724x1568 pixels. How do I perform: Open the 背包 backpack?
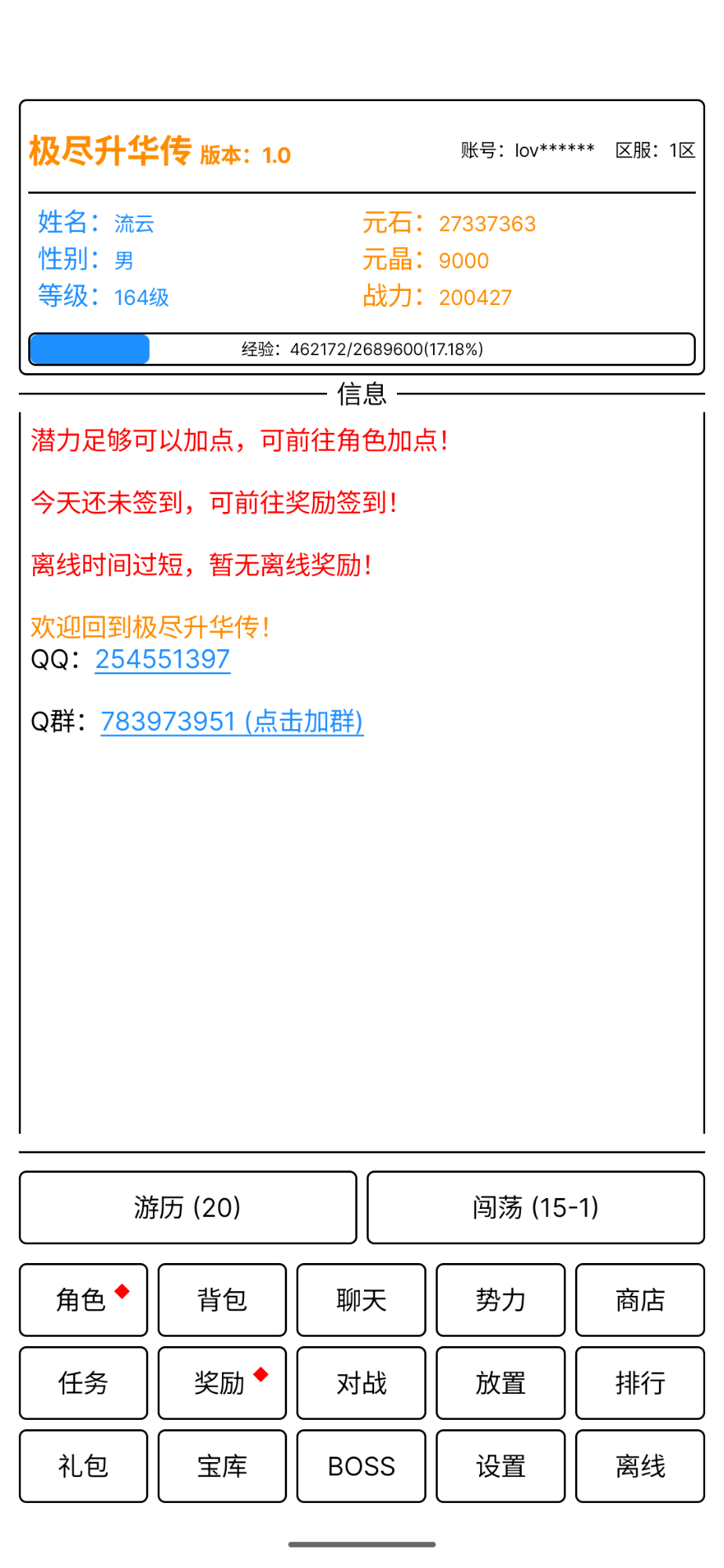pyautogui.click(x=221, y=1300)
